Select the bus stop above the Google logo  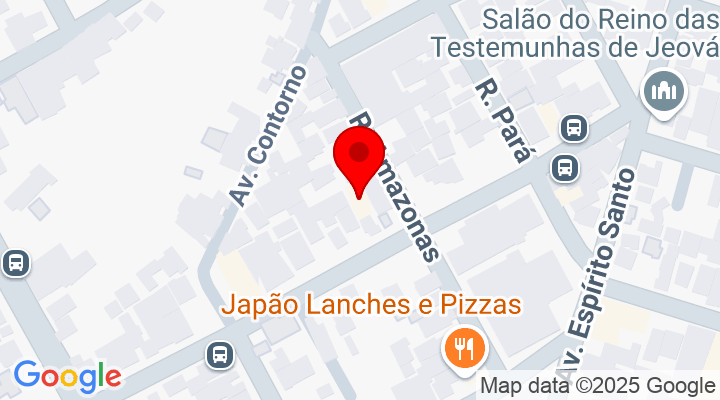[15, 264]
